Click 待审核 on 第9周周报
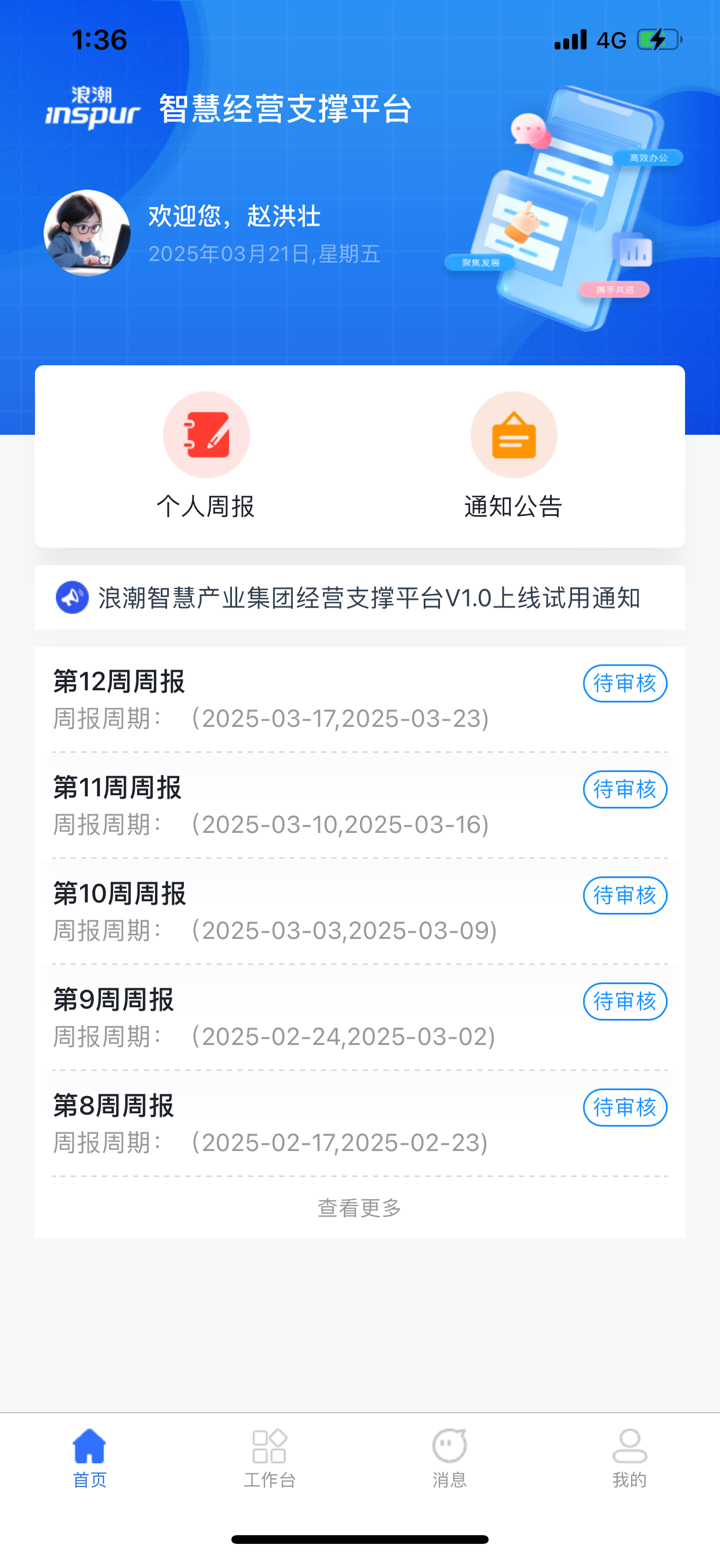 pos(624,1001)
